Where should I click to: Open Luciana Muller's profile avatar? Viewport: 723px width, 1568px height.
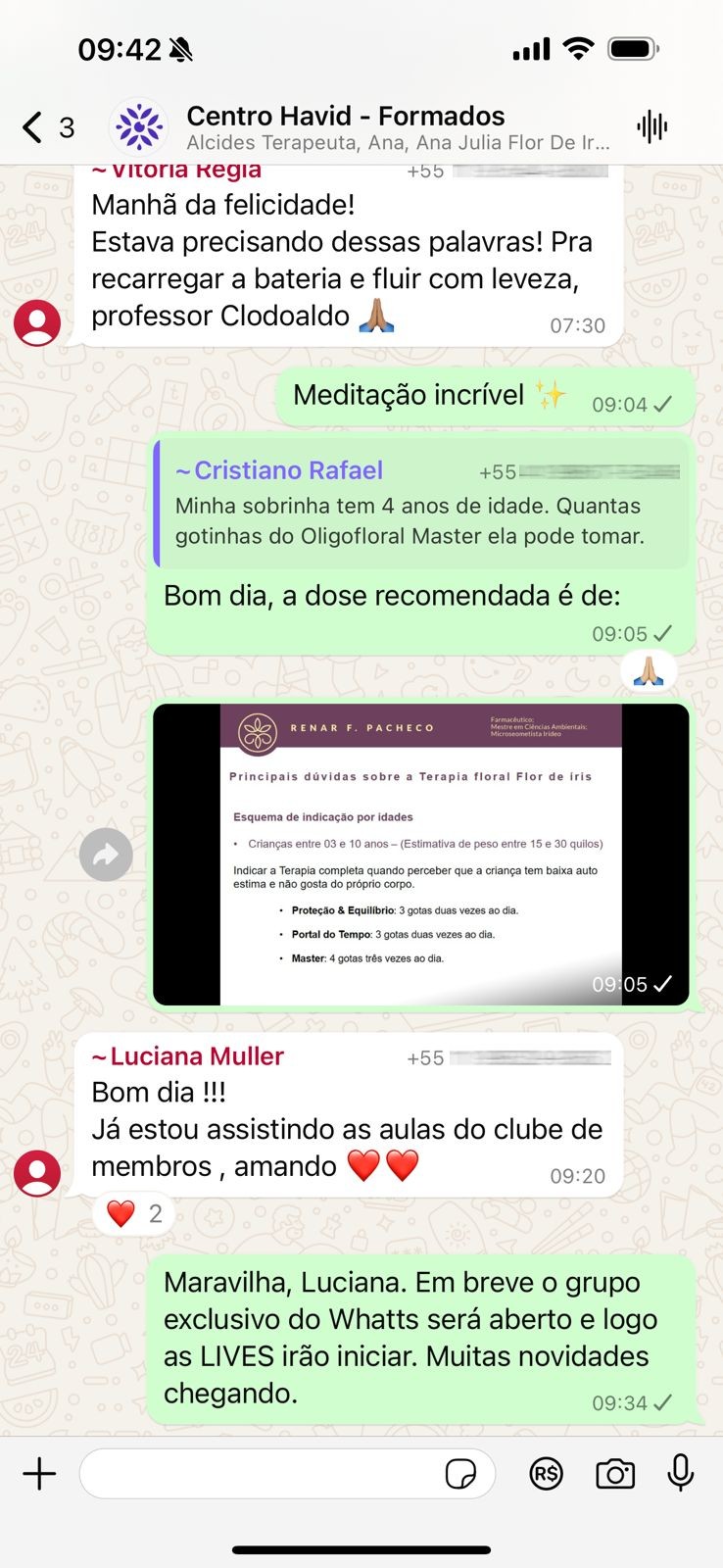pyautogui.click(x=37, y=1173)
